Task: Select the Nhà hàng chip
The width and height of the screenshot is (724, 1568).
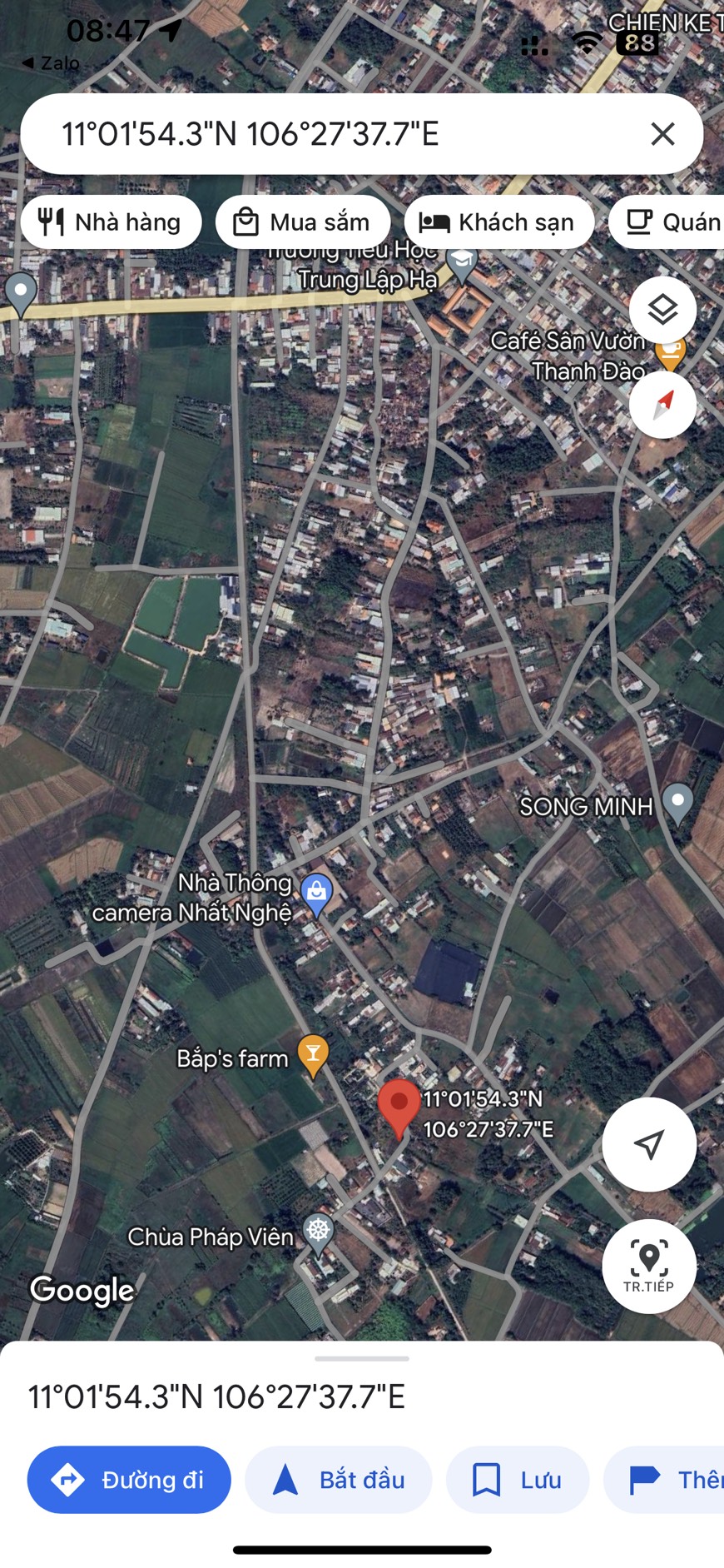Action: (x=111, y=222)
